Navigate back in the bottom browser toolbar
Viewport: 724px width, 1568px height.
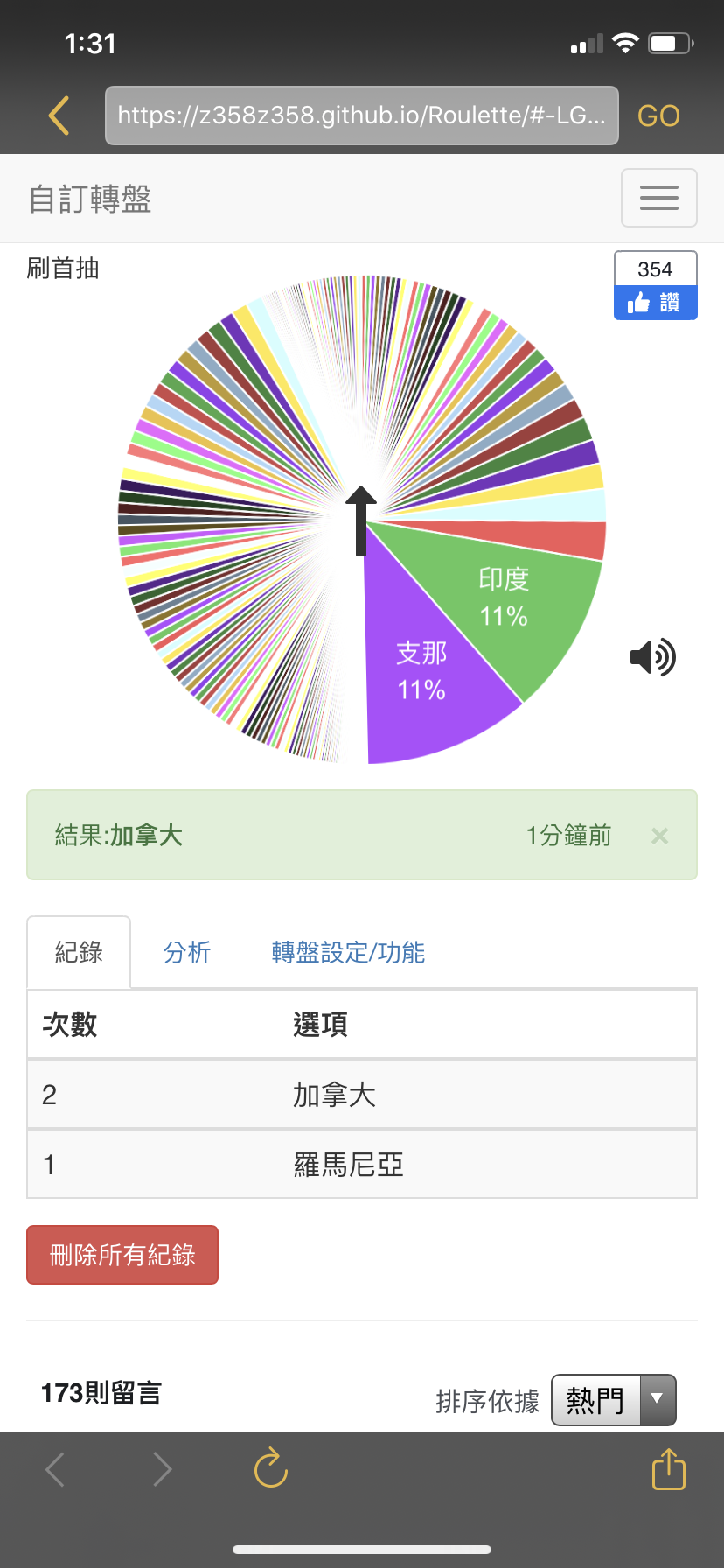point(55,1469)
